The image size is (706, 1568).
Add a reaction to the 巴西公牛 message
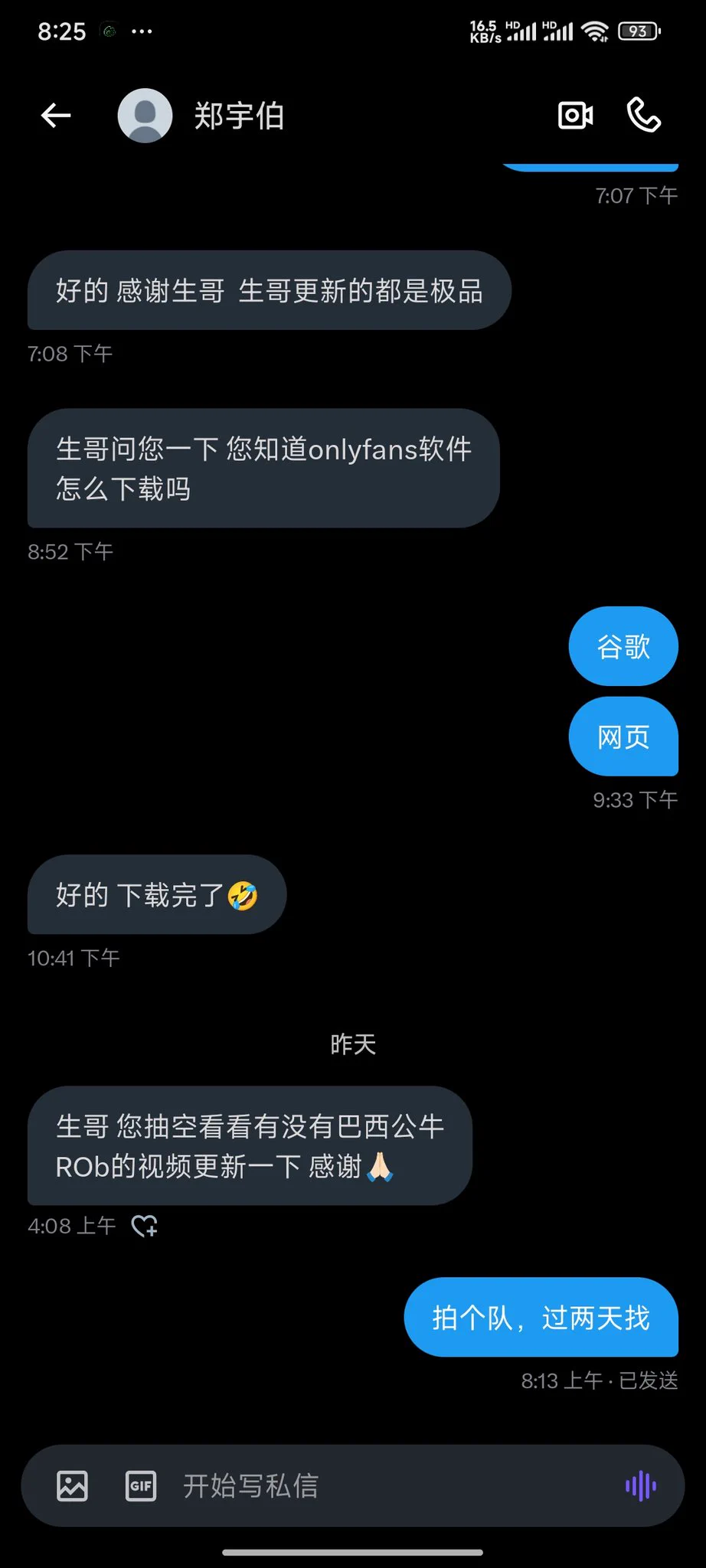144,1226
